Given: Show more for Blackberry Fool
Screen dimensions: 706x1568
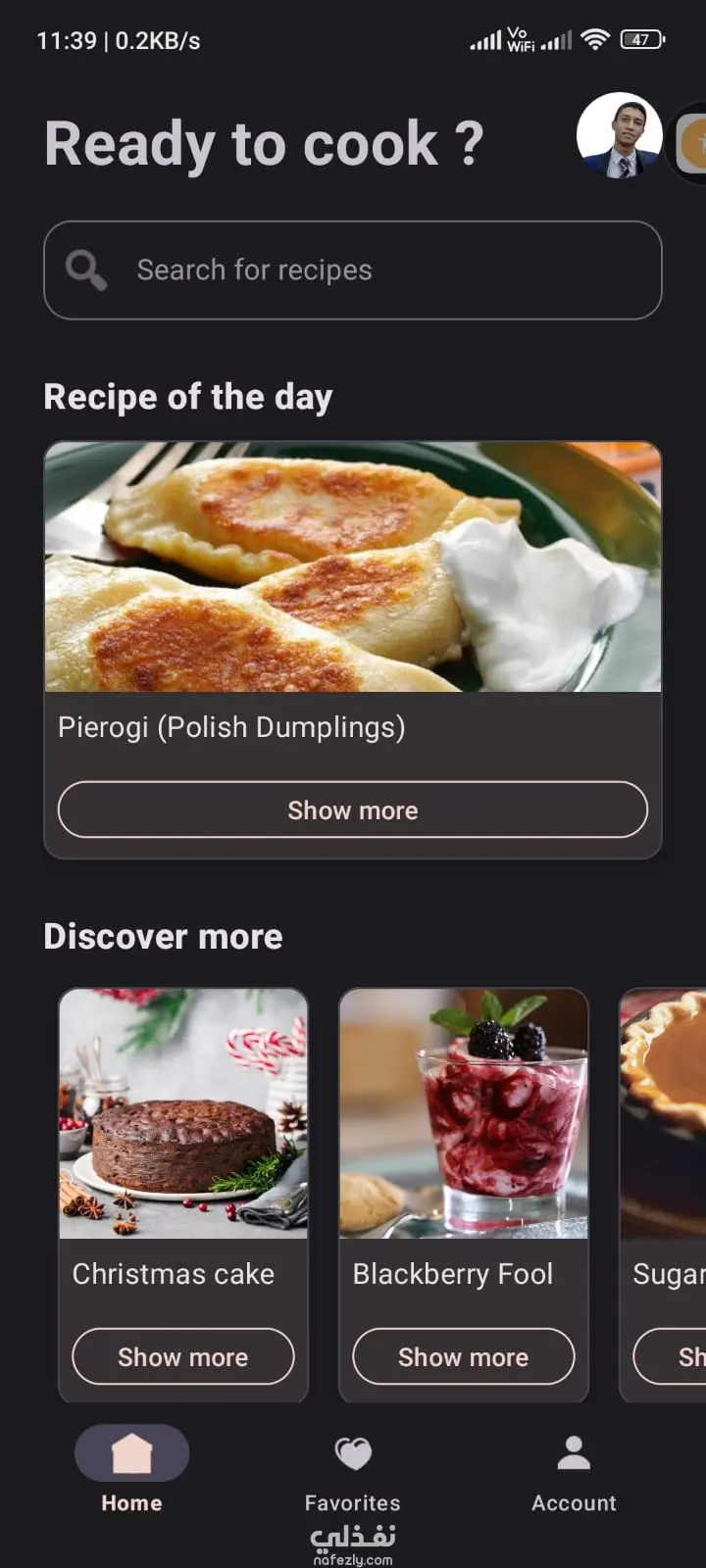Looking at the screenshot, I should point(464,1356).
